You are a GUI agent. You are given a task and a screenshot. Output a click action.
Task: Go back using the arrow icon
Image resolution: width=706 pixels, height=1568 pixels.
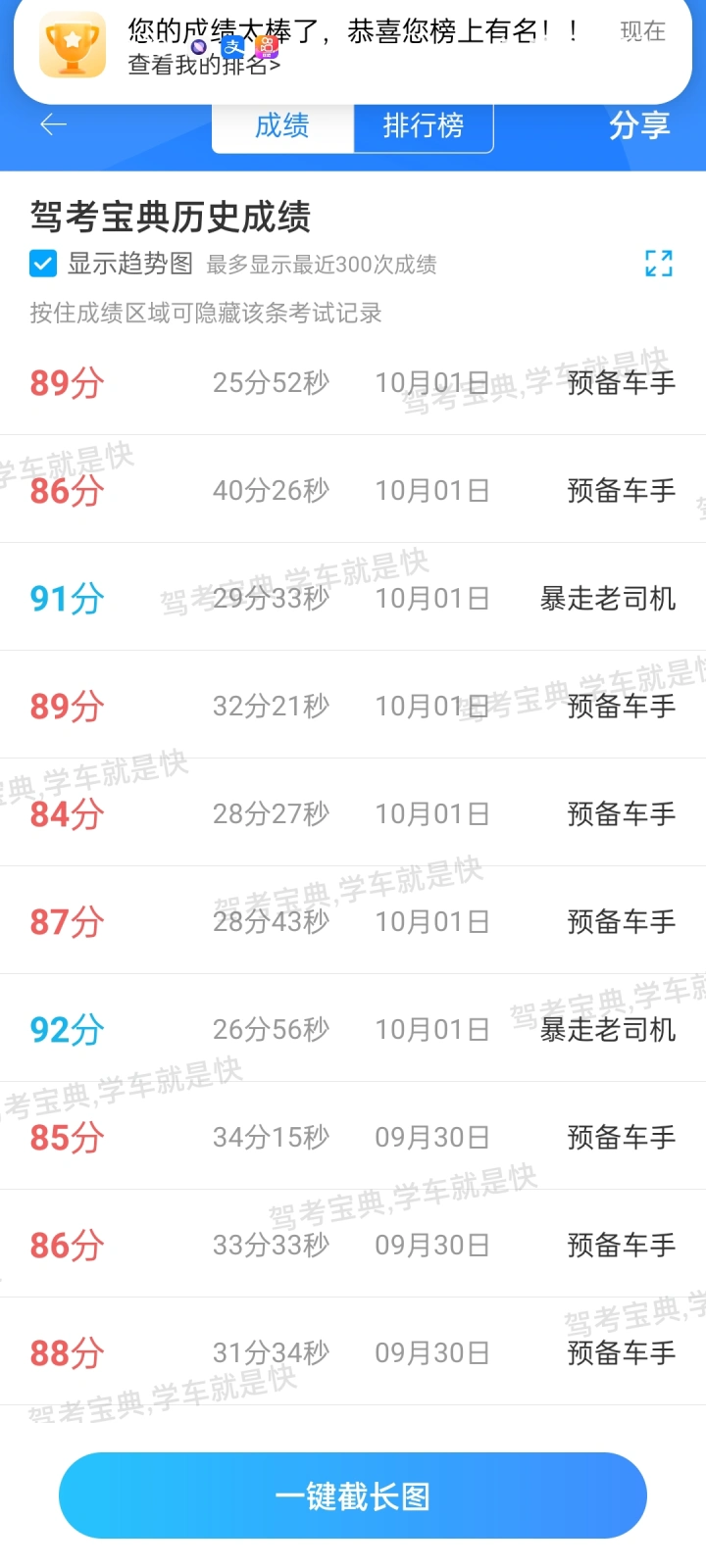click(53, 124)
